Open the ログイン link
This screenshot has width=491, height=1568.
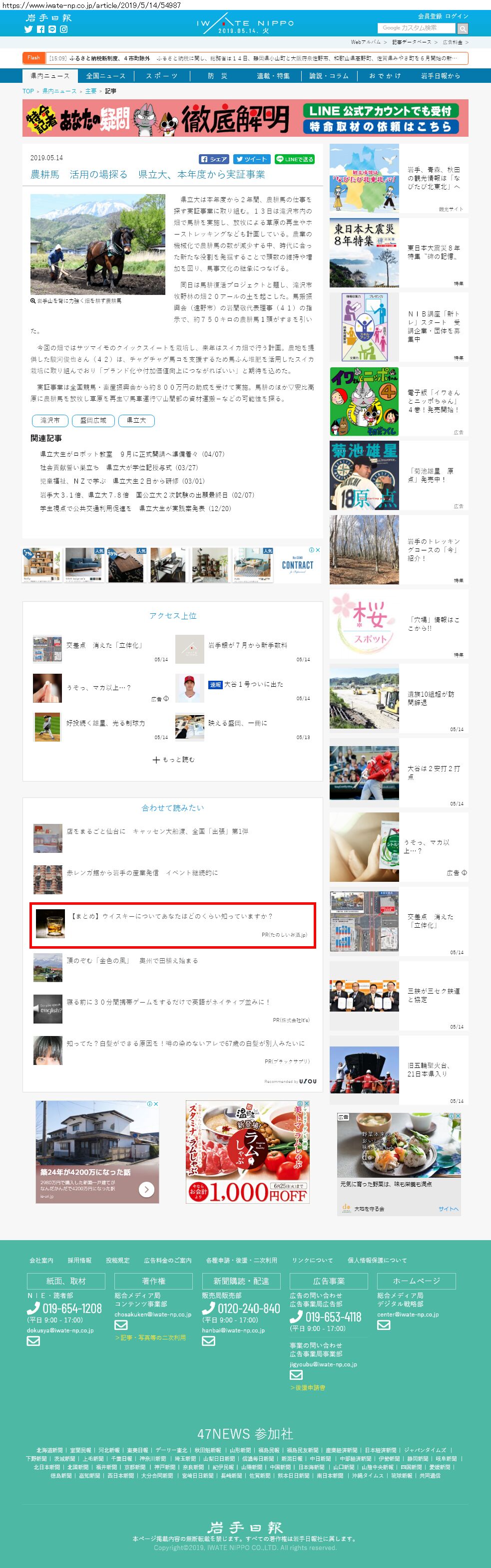[456, 16]
